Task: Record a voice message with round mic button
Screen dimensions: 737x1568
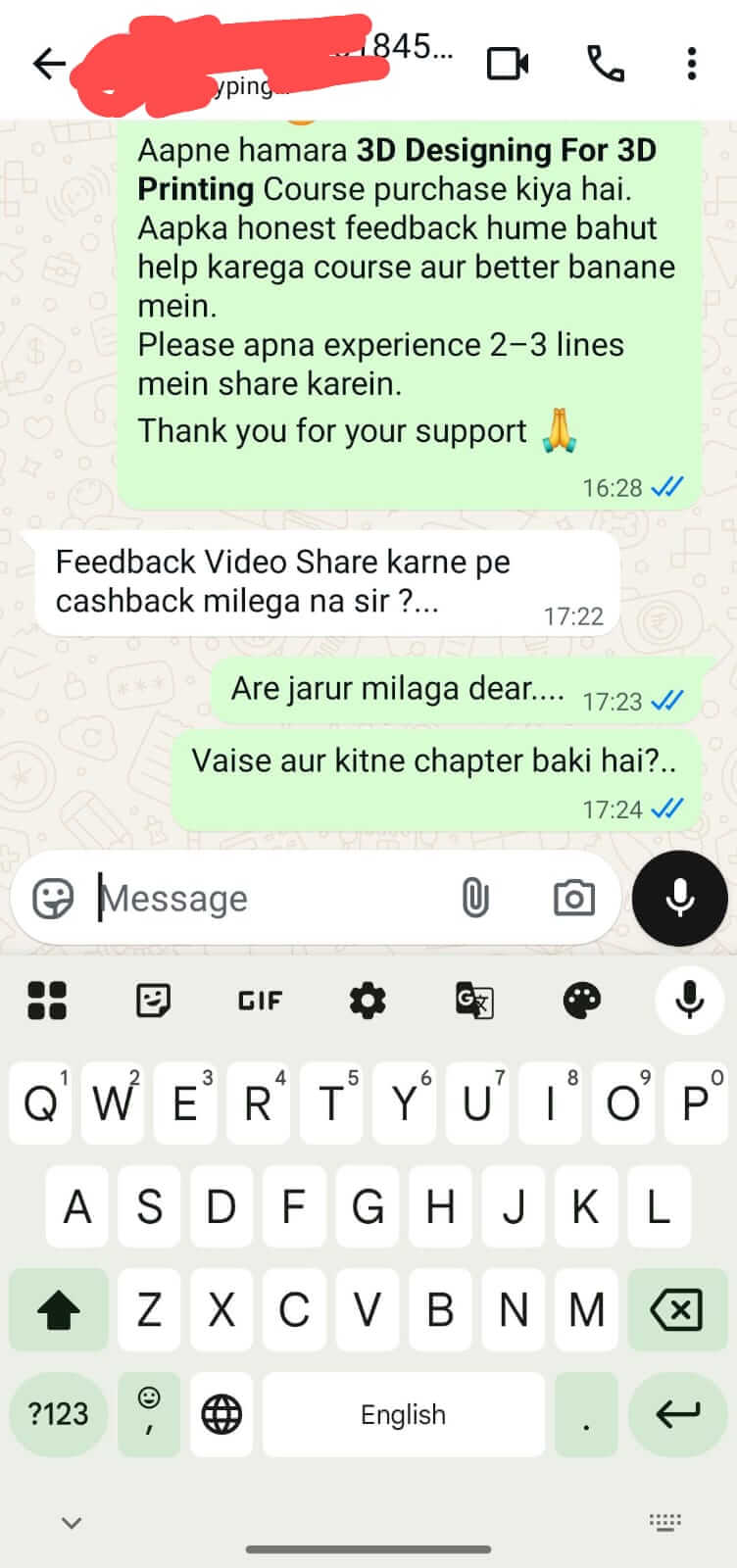Action: [x=680, y=898]
